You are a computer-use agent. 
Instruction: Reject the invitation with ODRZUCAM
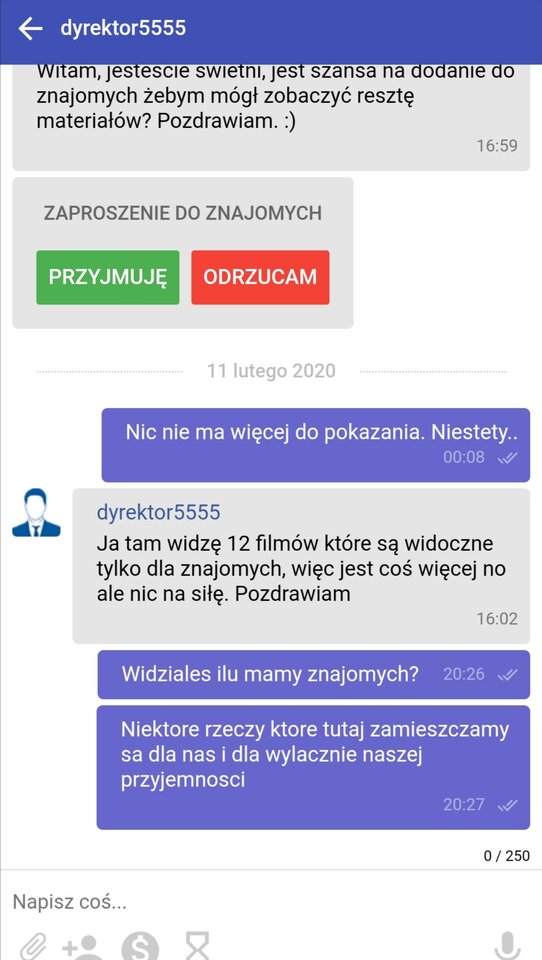(260, 277)
